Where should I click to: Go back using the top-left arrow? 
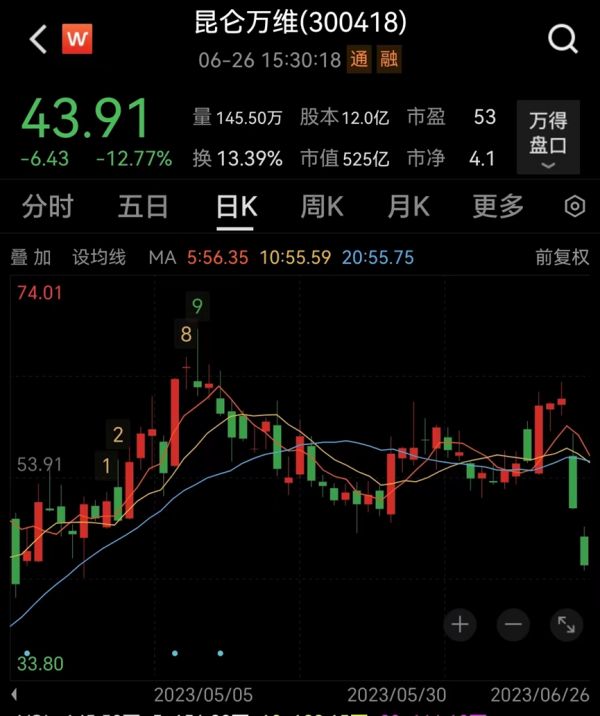(x=38, y=40)
